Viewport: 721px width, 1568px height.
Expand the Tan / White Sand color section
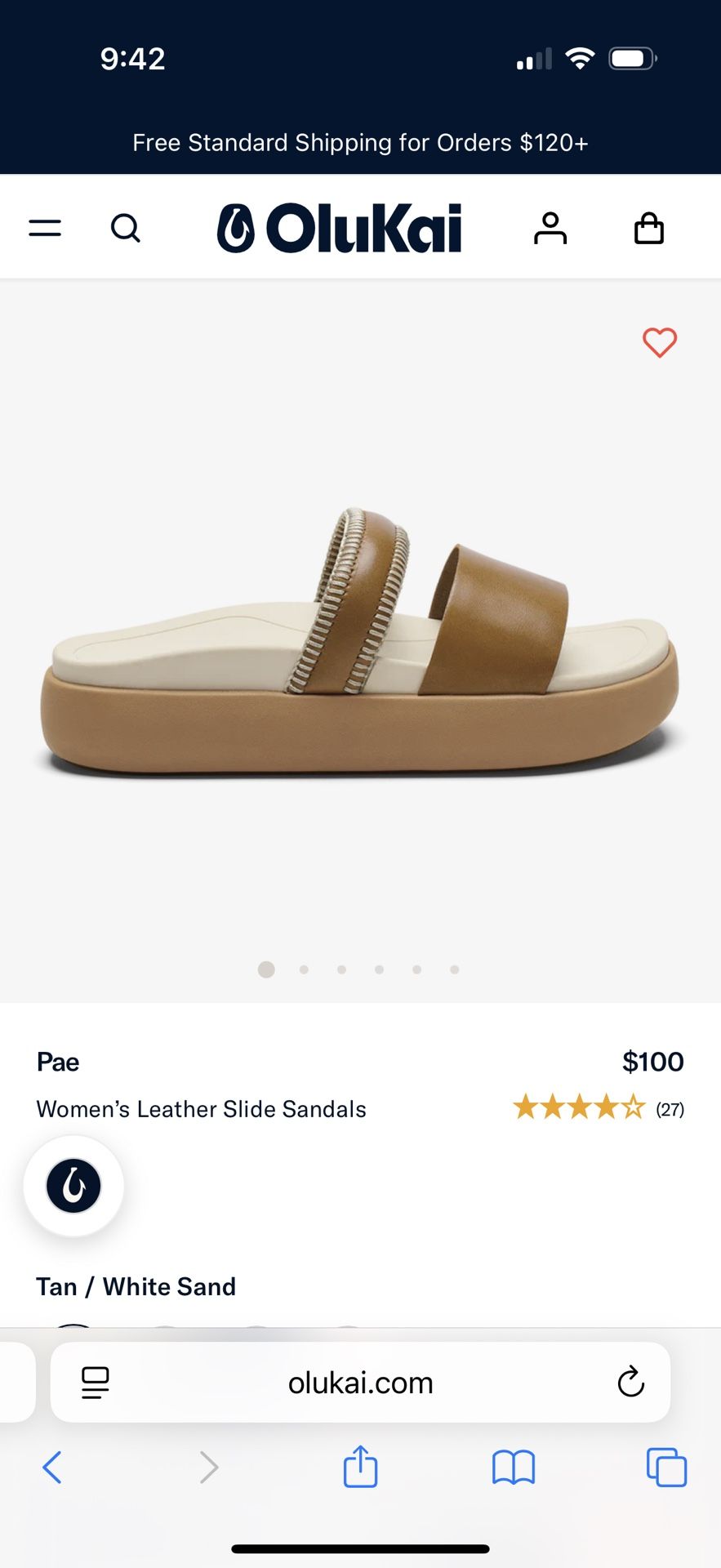[x=136, y=1286]
